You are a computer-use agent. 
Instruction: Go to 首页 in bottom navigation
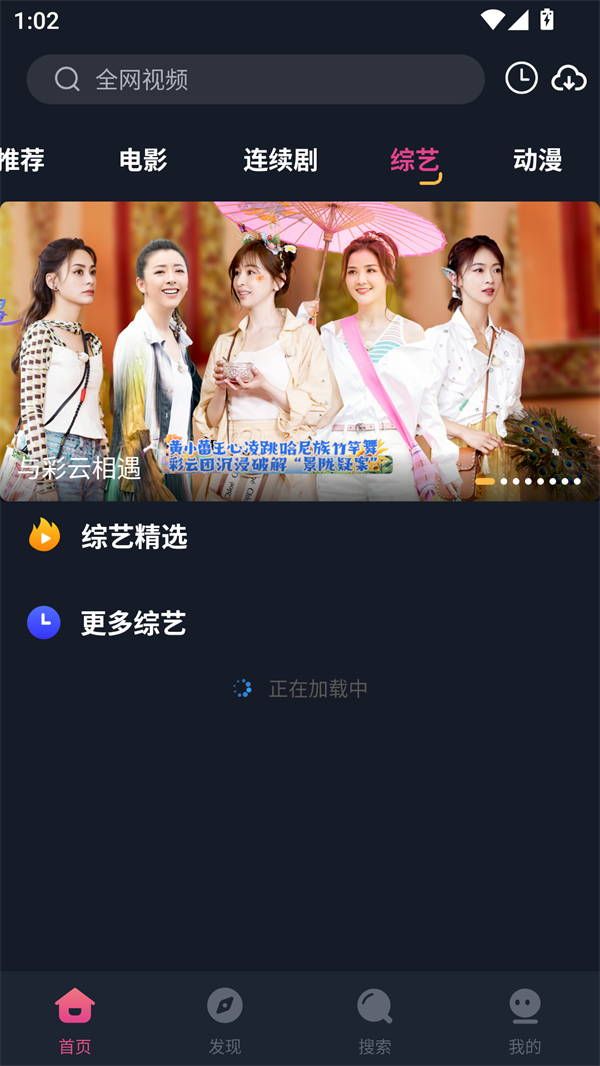click(x=75, y=1020)
